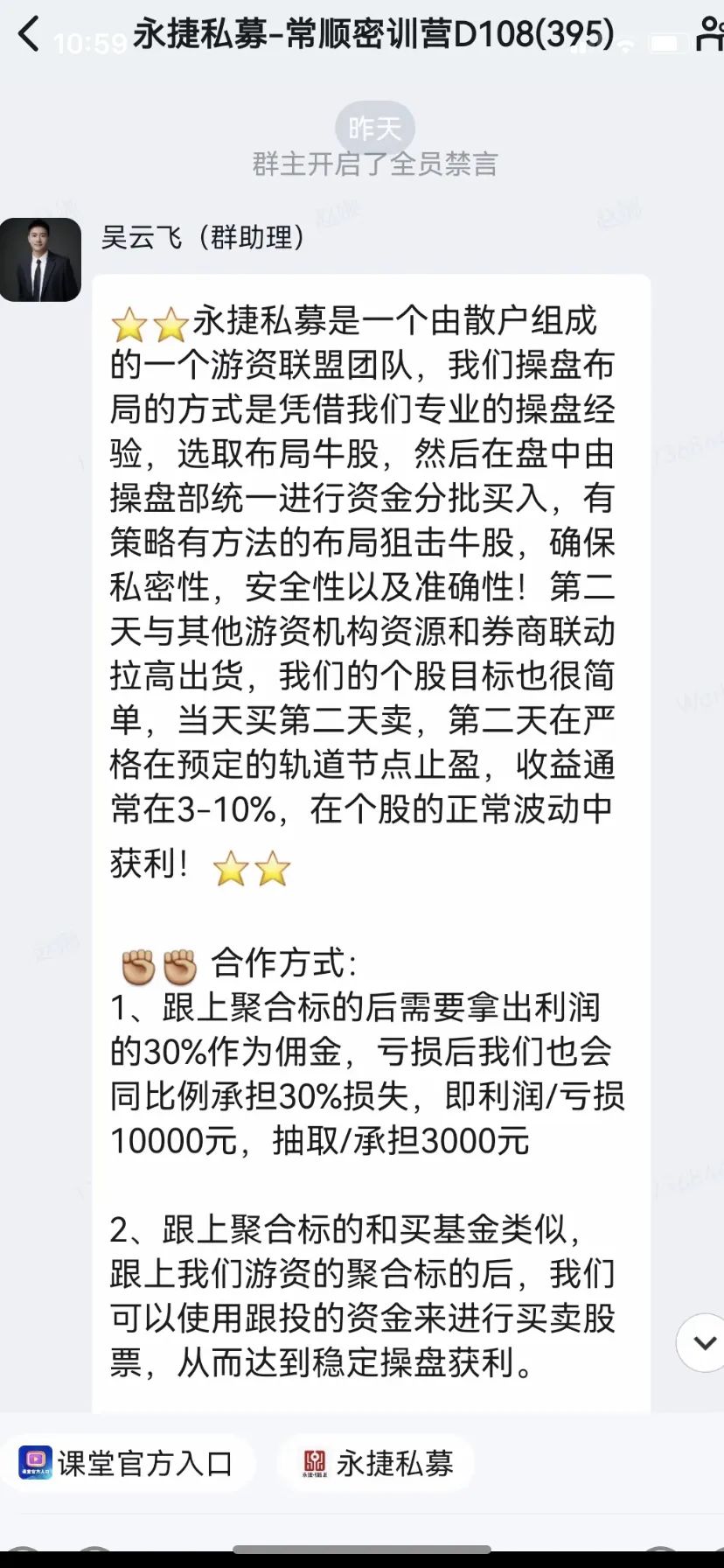
Task: Open 课堂官方入口 shortcut
Action: click(127, 1462)
